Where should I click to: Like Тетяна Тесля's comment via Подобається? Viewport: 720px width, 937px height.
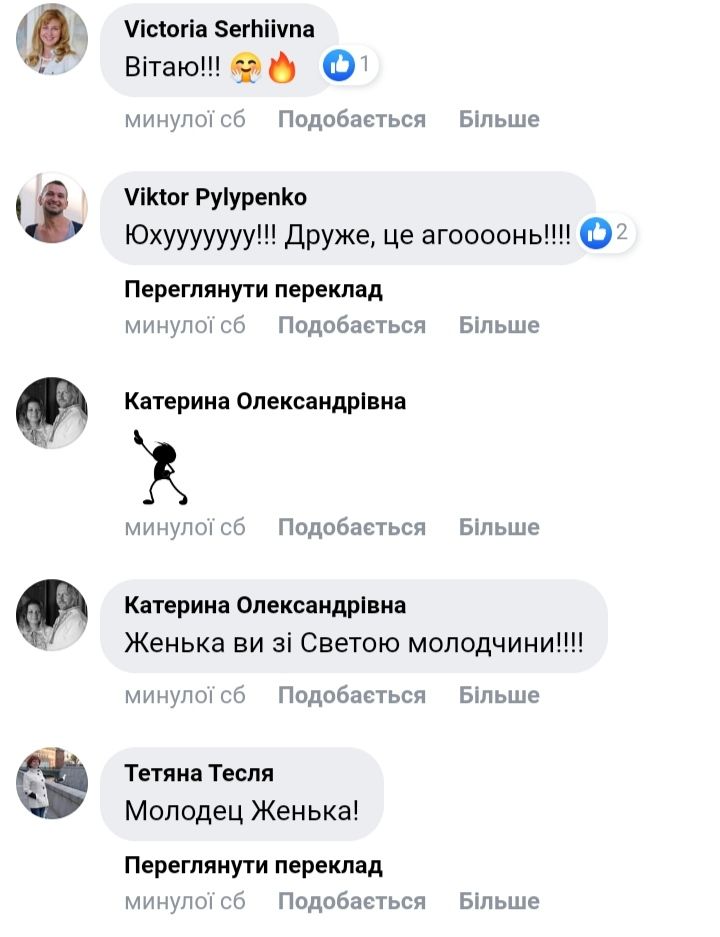(x=351, y=902)
